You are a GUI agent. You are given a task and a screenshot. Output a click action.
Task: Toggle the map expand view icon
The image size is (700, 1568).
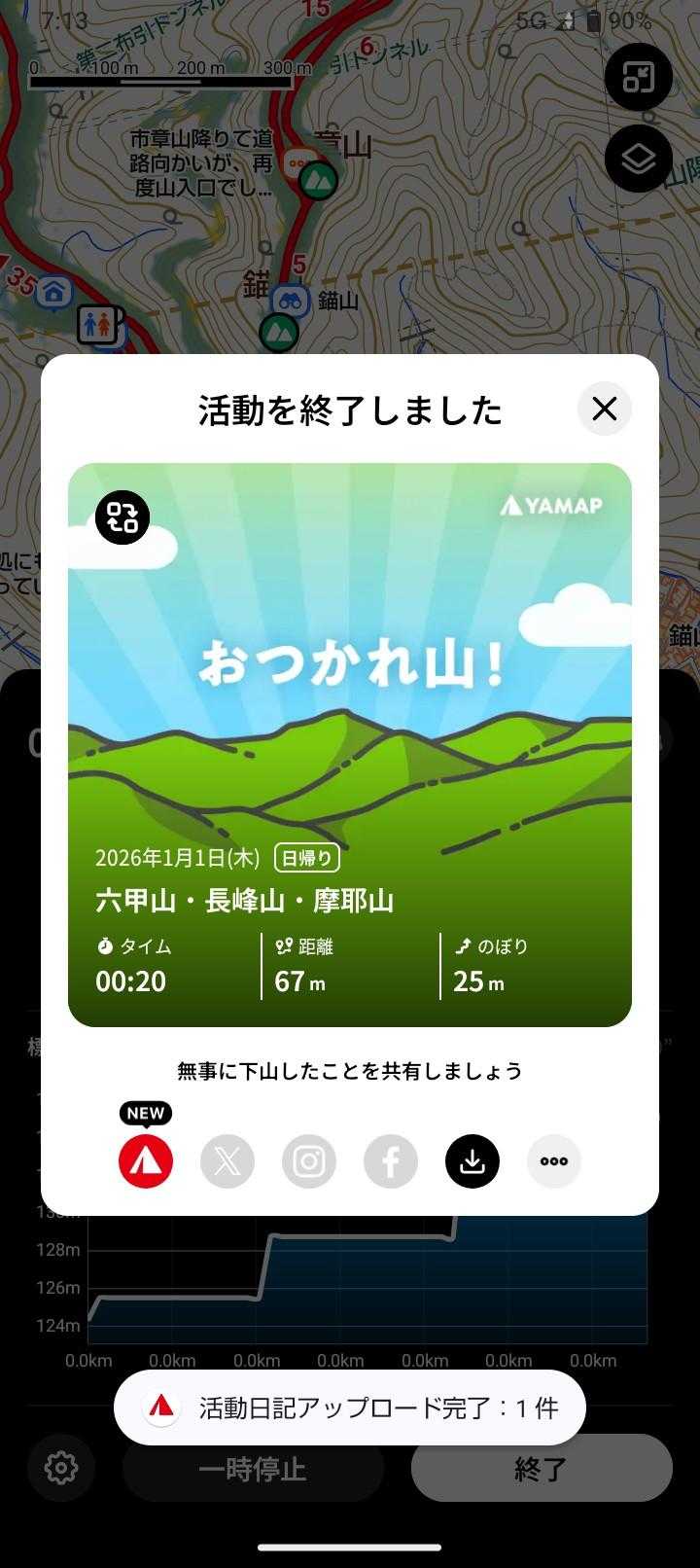[638, 78]
